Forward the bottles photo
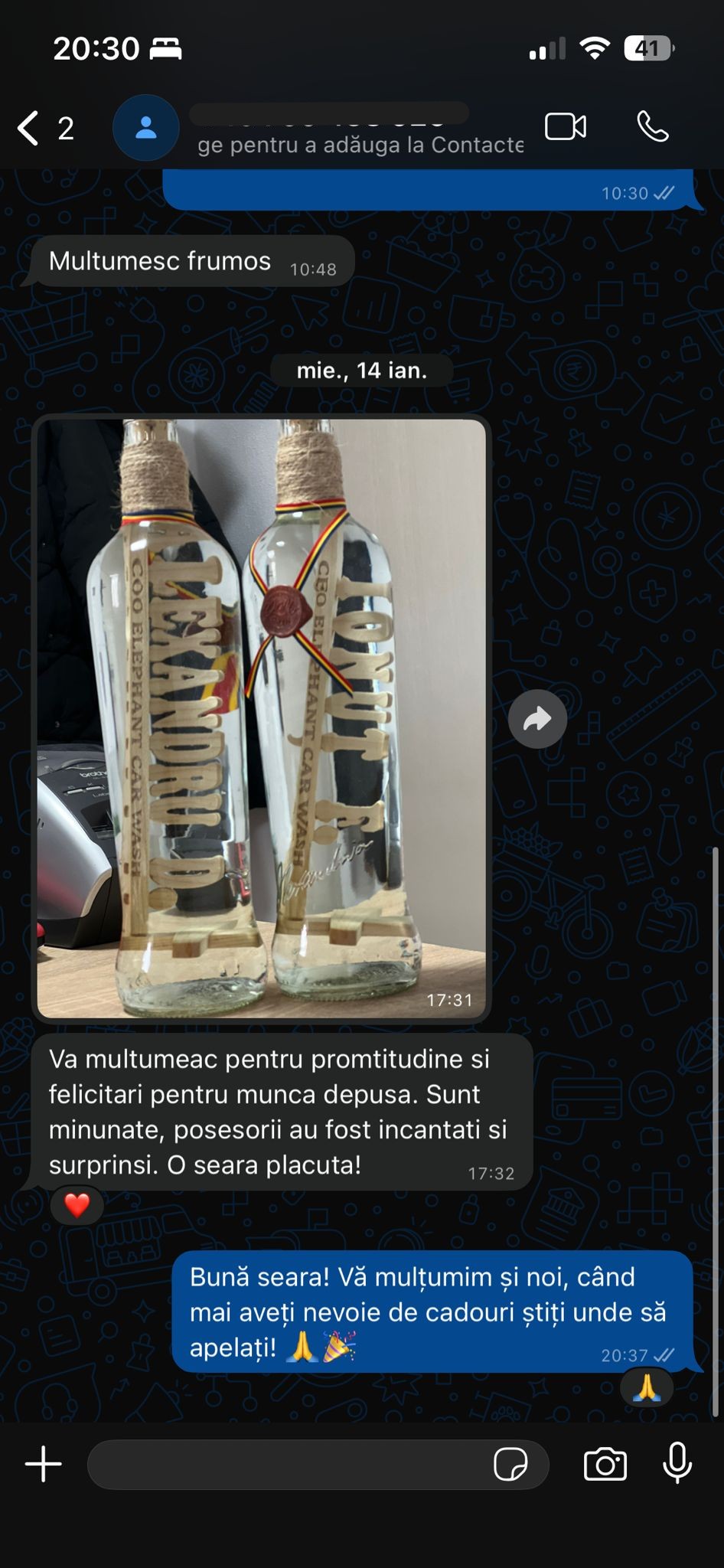The height and width of the screenshot is (1568, 724). pyautogui.click(x=537, y=719)
